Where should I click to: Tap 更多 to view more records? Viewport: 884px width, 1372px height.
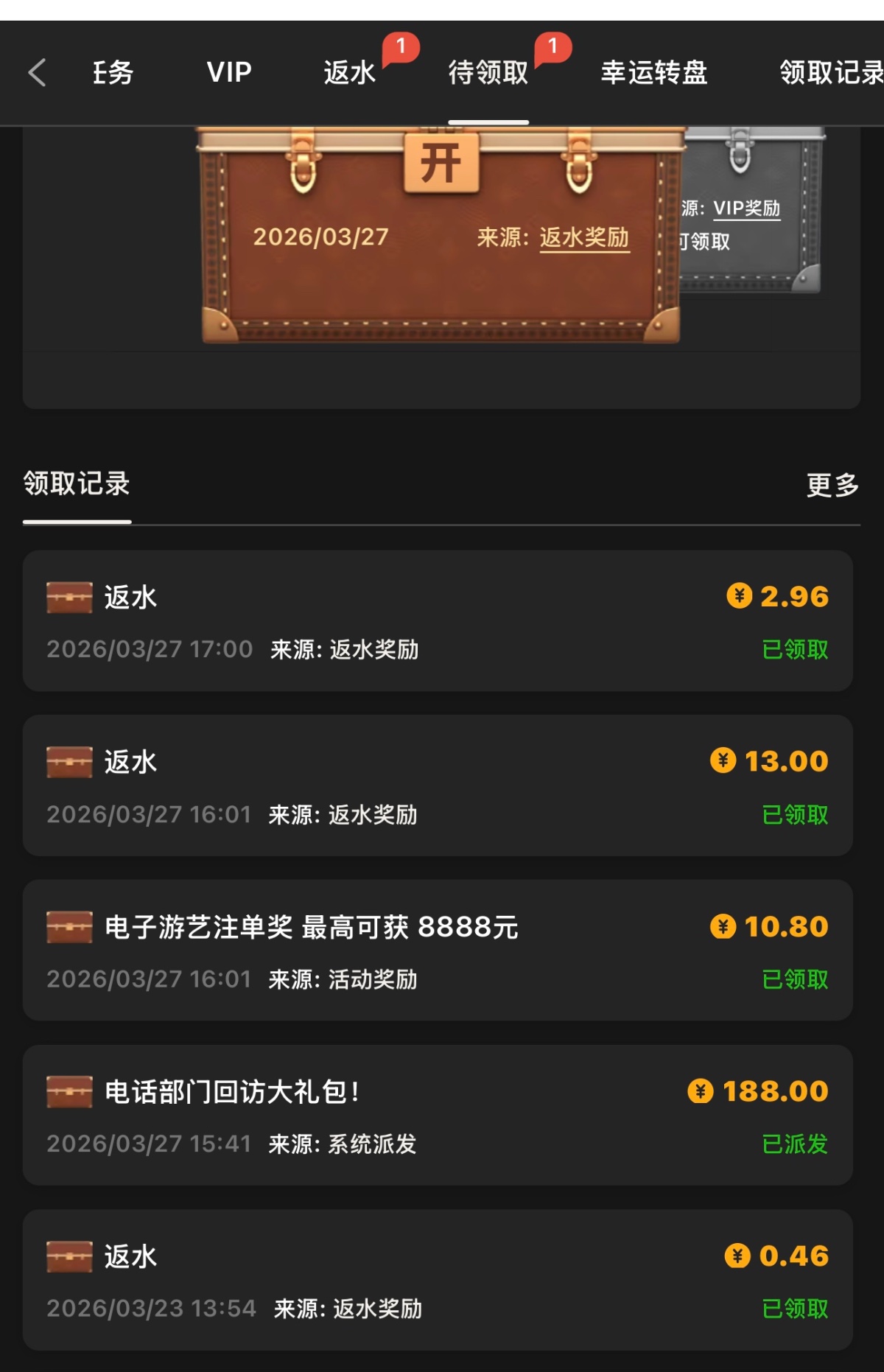[832, 485]
